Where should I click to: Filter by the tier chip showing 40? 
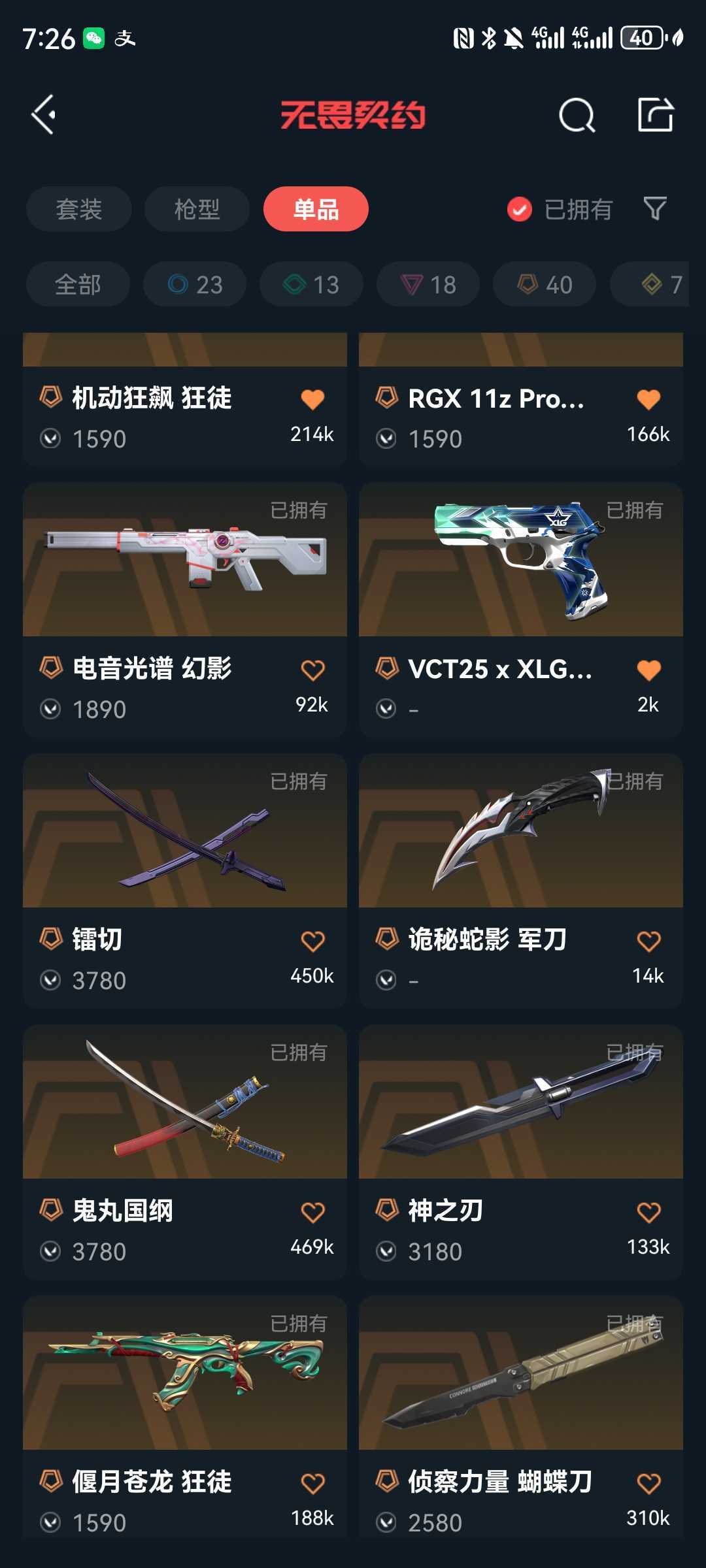(545, 284)
